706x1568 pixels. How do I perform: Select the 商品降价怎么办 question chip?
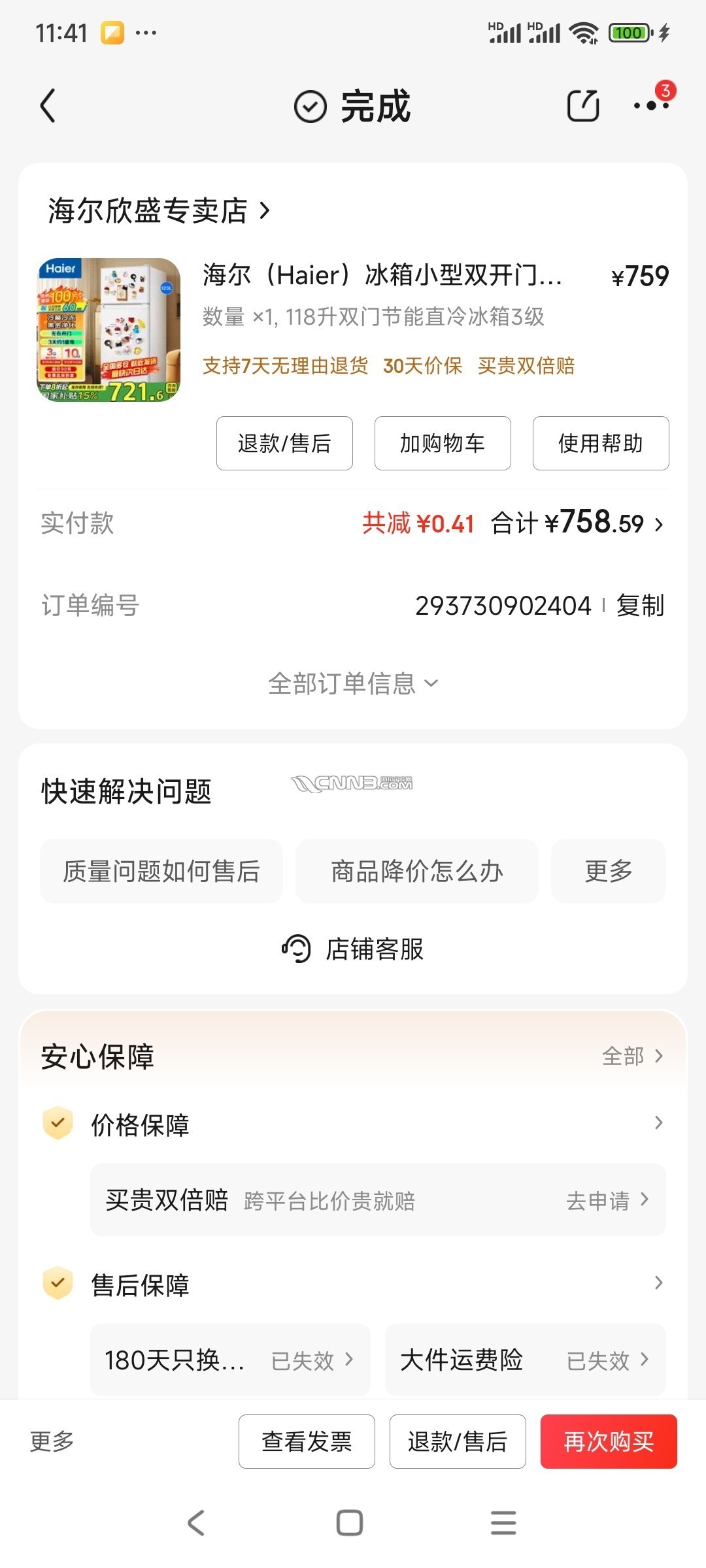417,872
